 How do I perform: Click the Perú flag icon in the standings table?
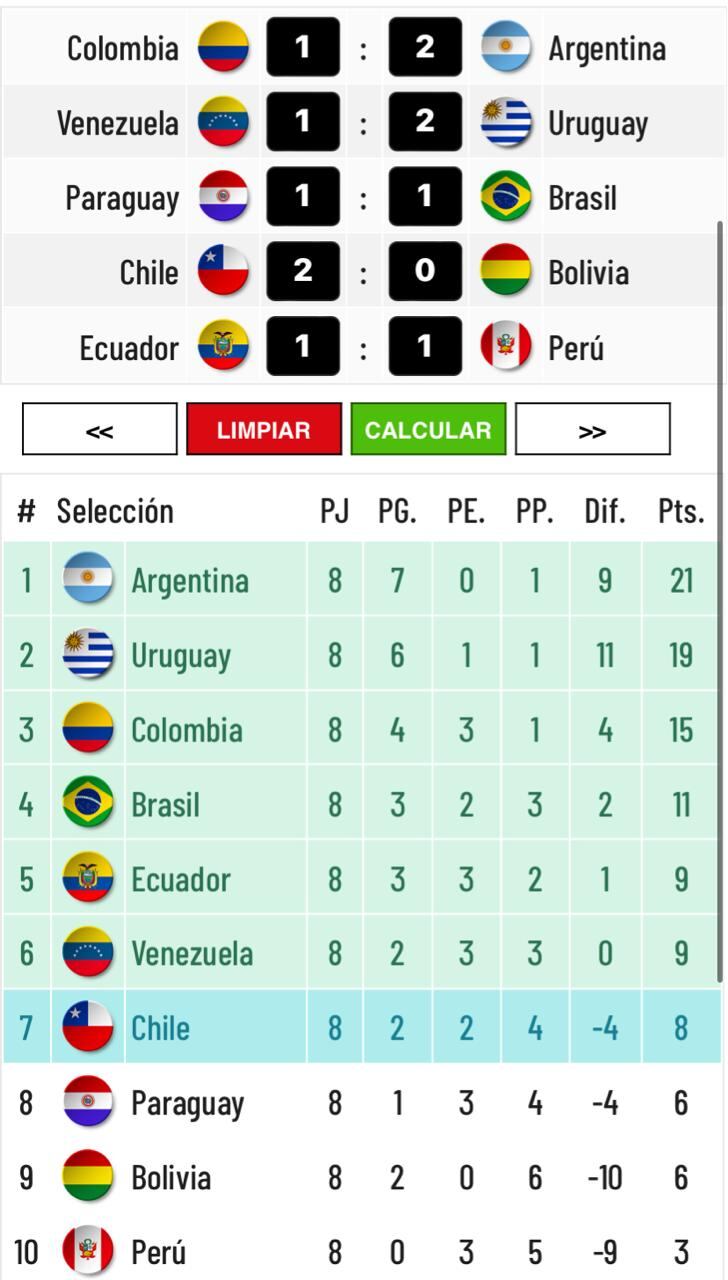click(85, 1250)
